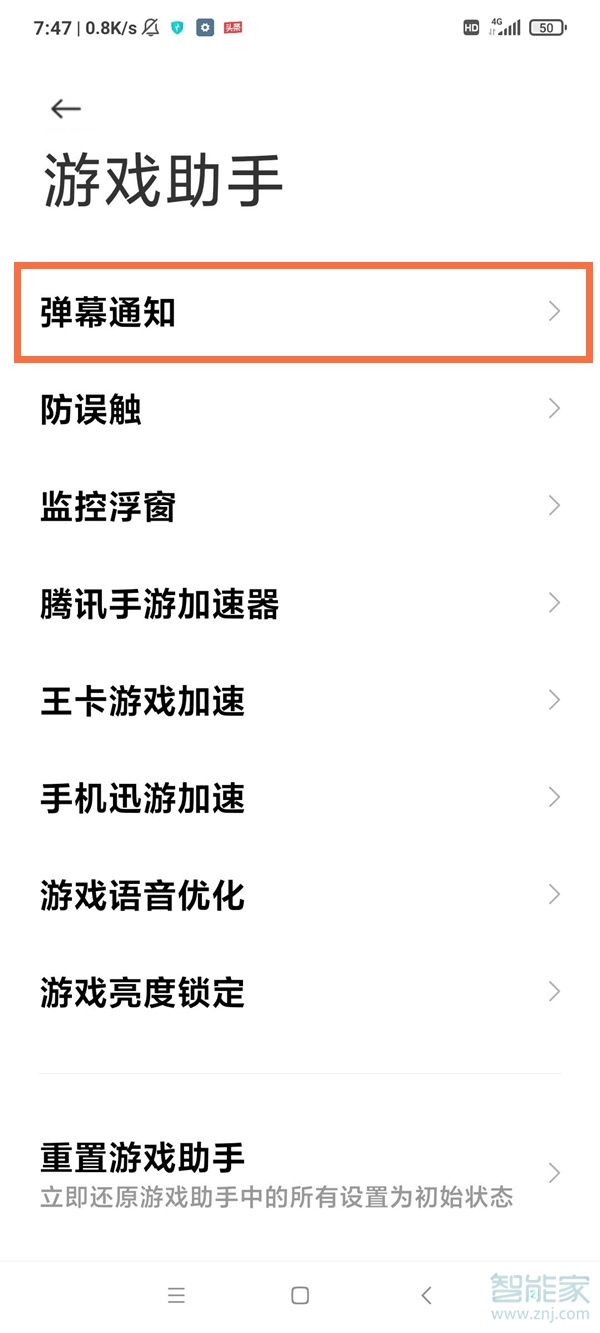Open 弹幕通知 settings
Image resolution: width=600 pixels, height=1333 pixels.
(x=300, y=312)
